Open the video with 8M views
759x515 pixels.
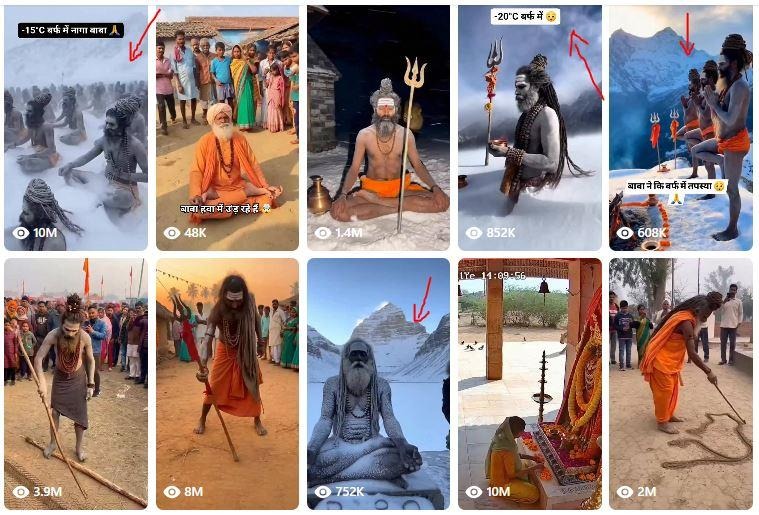[x=227, y=384]
